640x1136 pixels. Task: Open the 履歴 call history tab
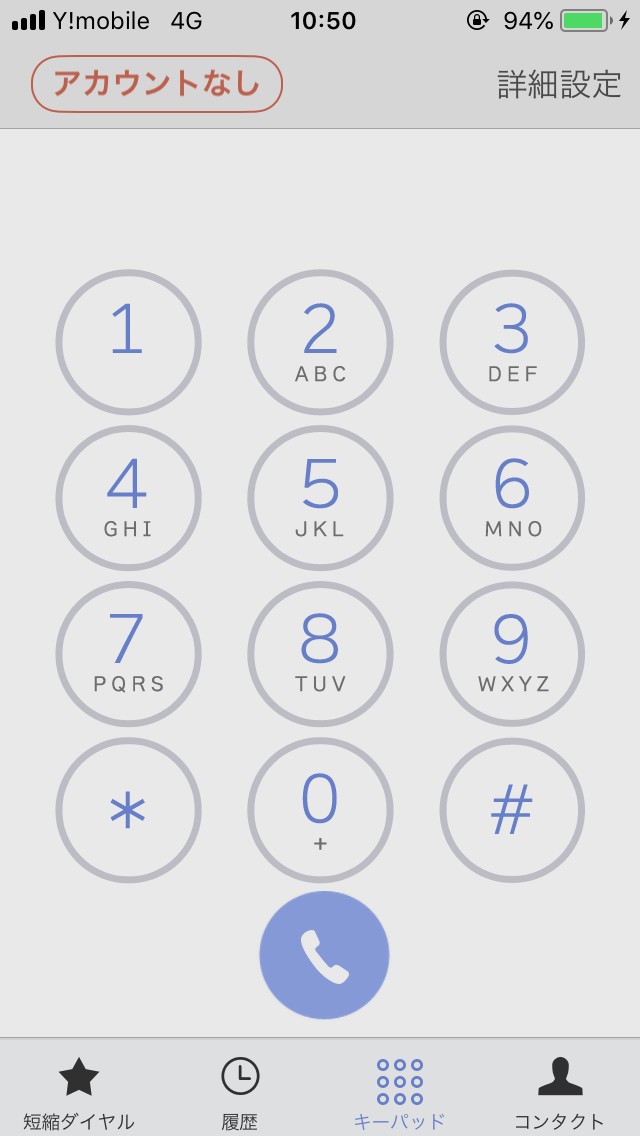[x=240, y=1092]
